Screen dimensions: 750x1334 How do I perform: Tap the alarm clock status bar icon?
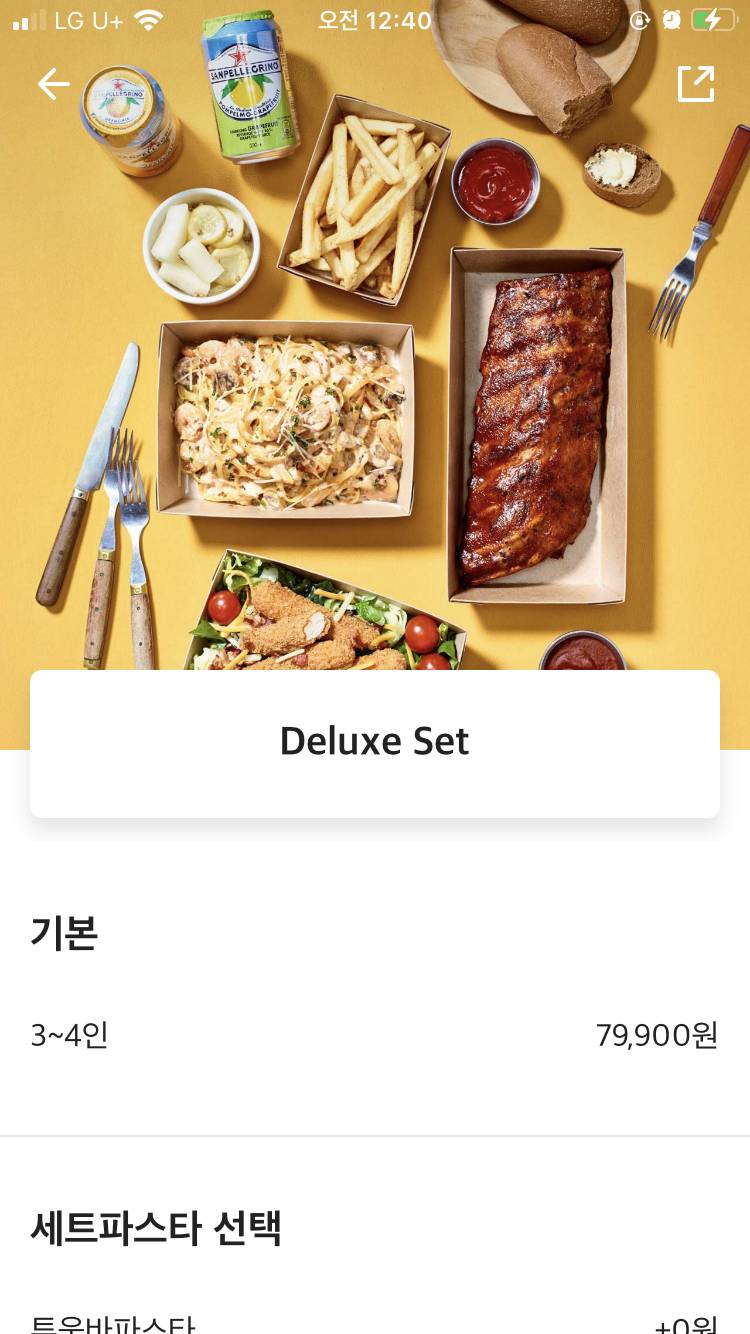click(671, 19)
